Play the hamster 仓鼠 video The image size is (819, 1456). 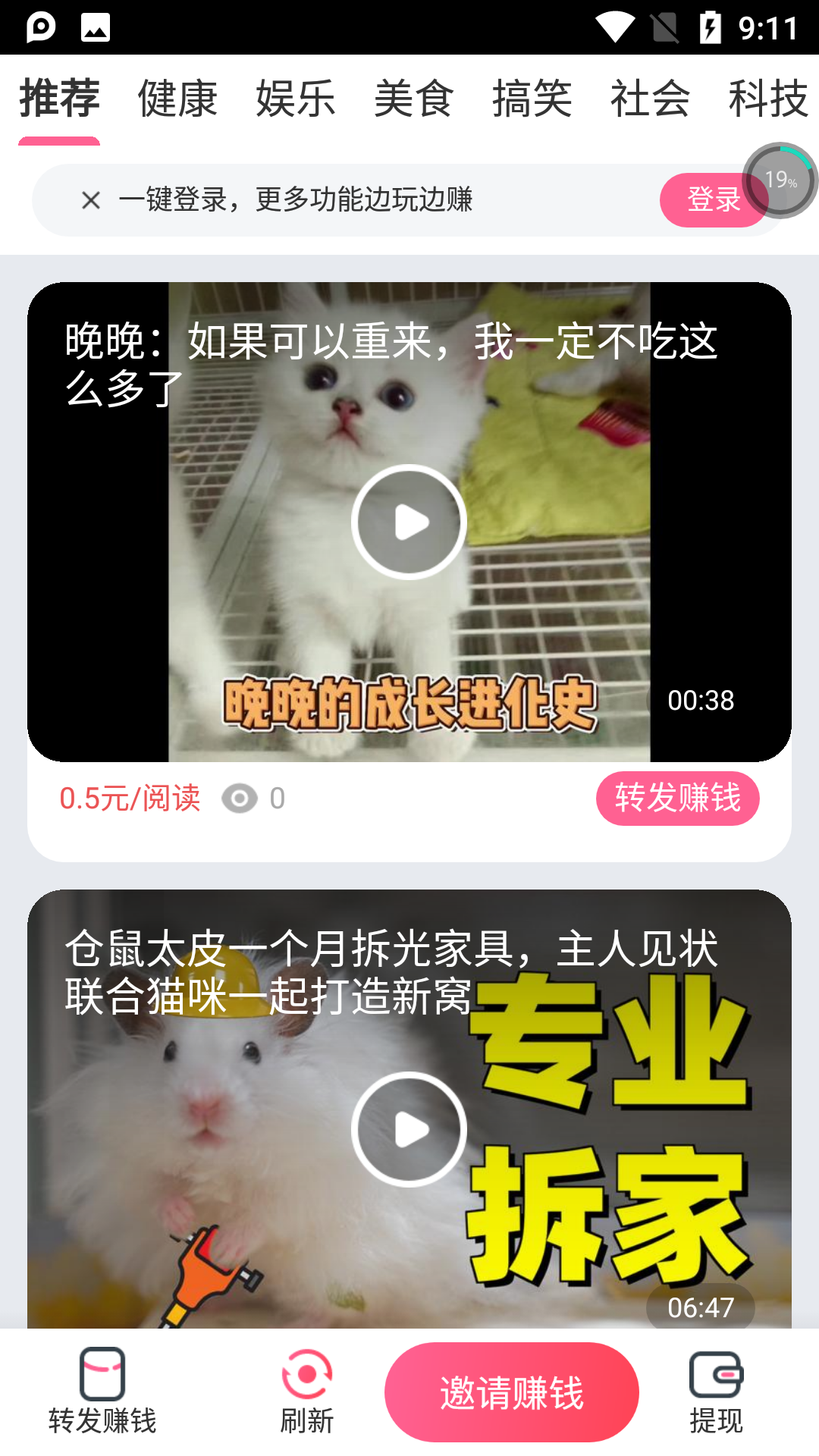pos(409,1129)
